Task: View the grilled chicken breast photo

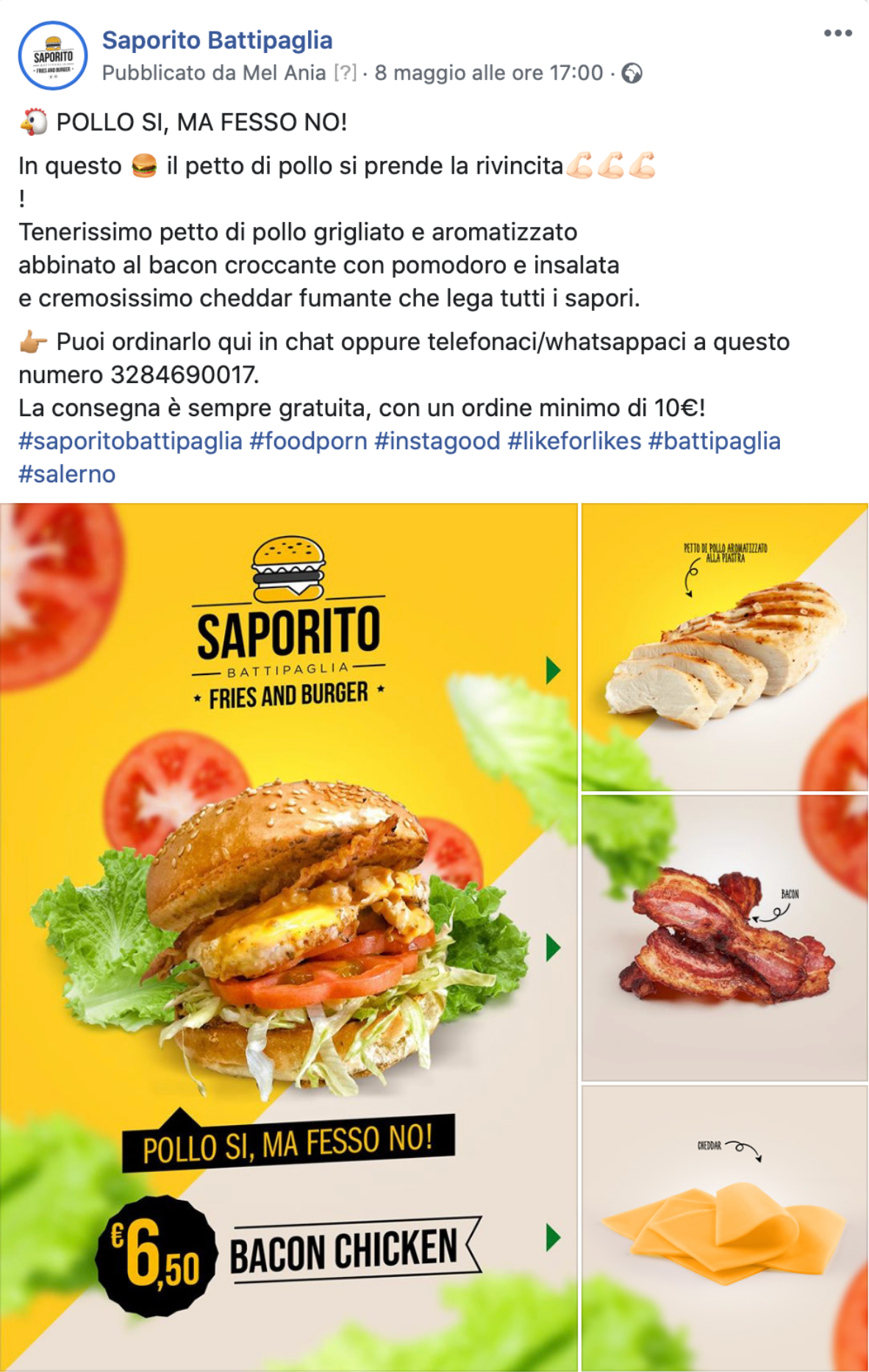Action: coord(724,647)
